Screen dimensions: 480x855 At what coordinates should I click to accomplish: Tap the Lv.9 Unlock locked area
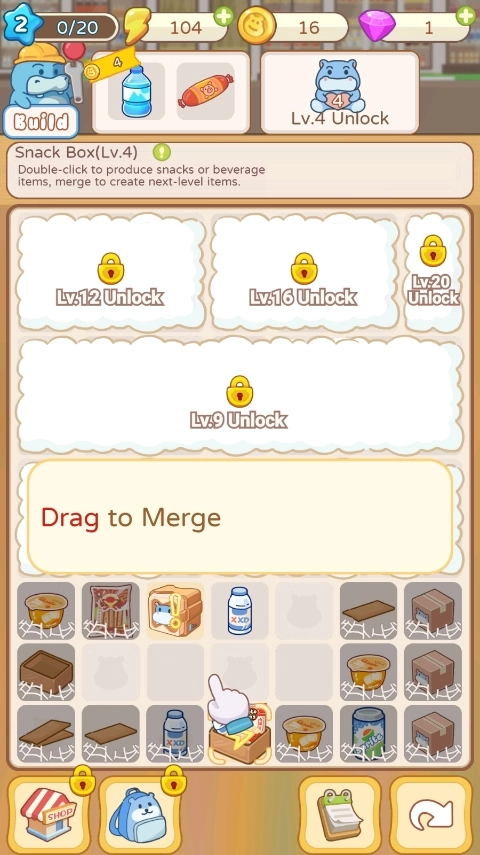[239, 396]
